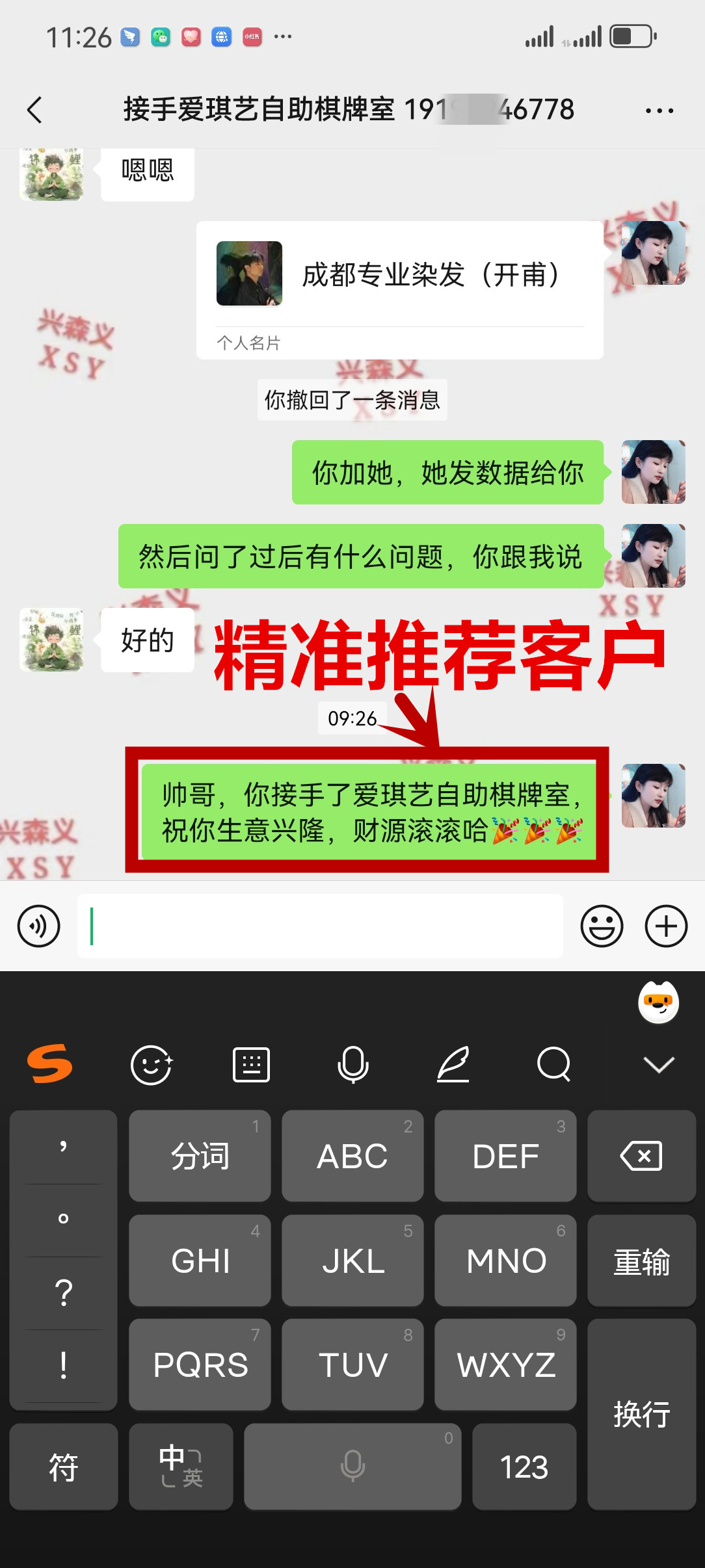This screenshot has width=705, height=1568.
Task: Open chat overflow menu
Action: pyautogui.click(x=659, y=111)
